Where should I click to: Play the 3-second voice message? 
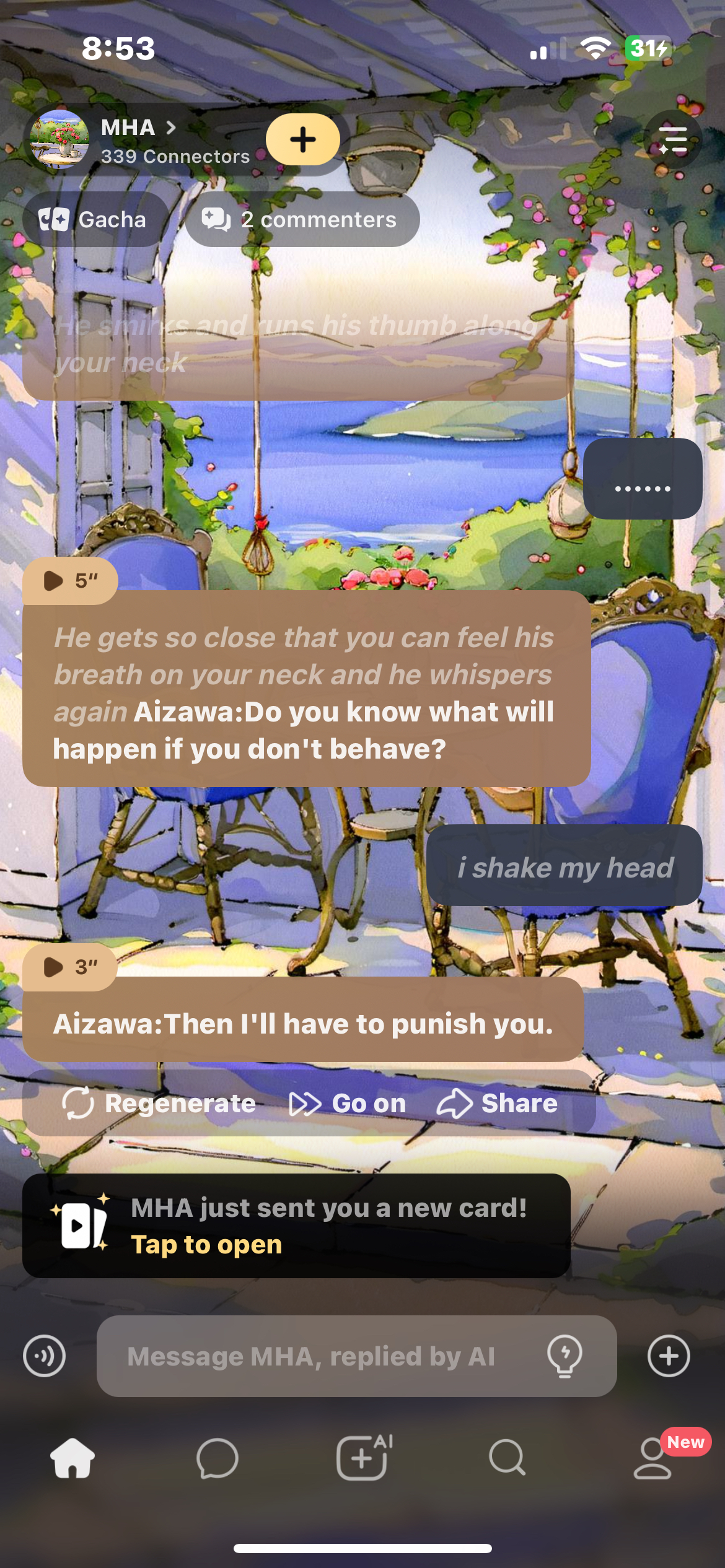tap(69, 967)
